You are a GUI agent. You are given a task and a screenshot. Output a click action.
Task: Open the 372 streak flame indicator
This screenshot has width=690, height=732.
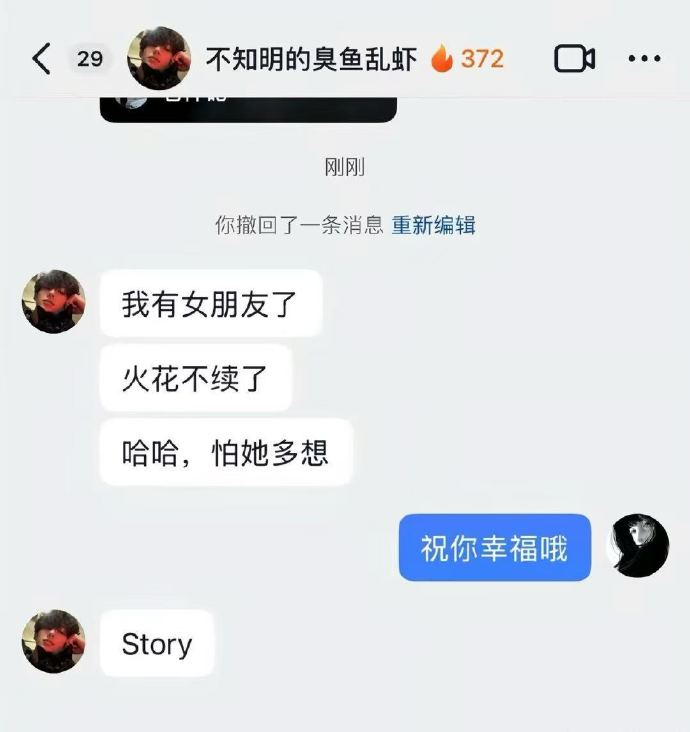pyautogui.click(x=467, y=59)
